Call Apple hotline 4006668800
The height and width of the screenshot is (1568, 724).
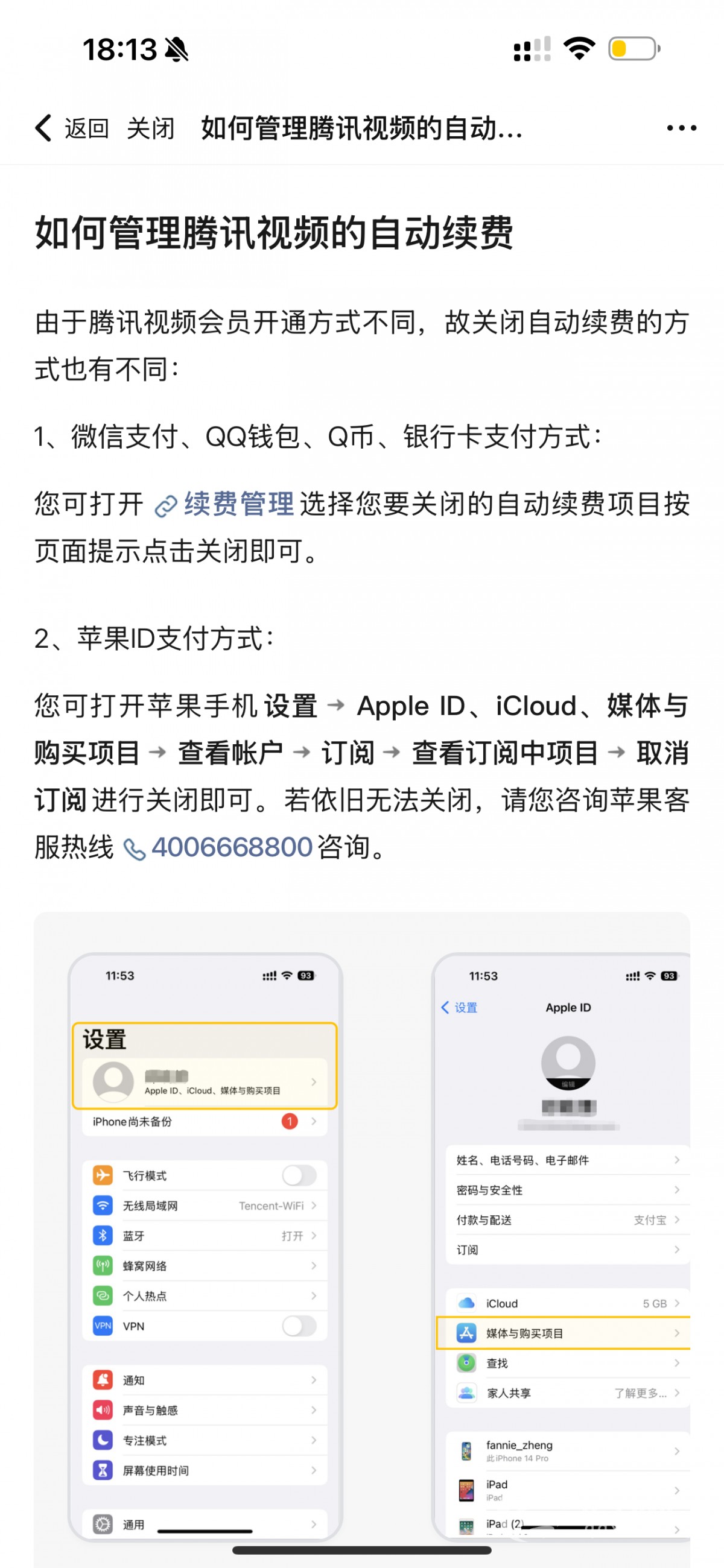coord(232,847)
